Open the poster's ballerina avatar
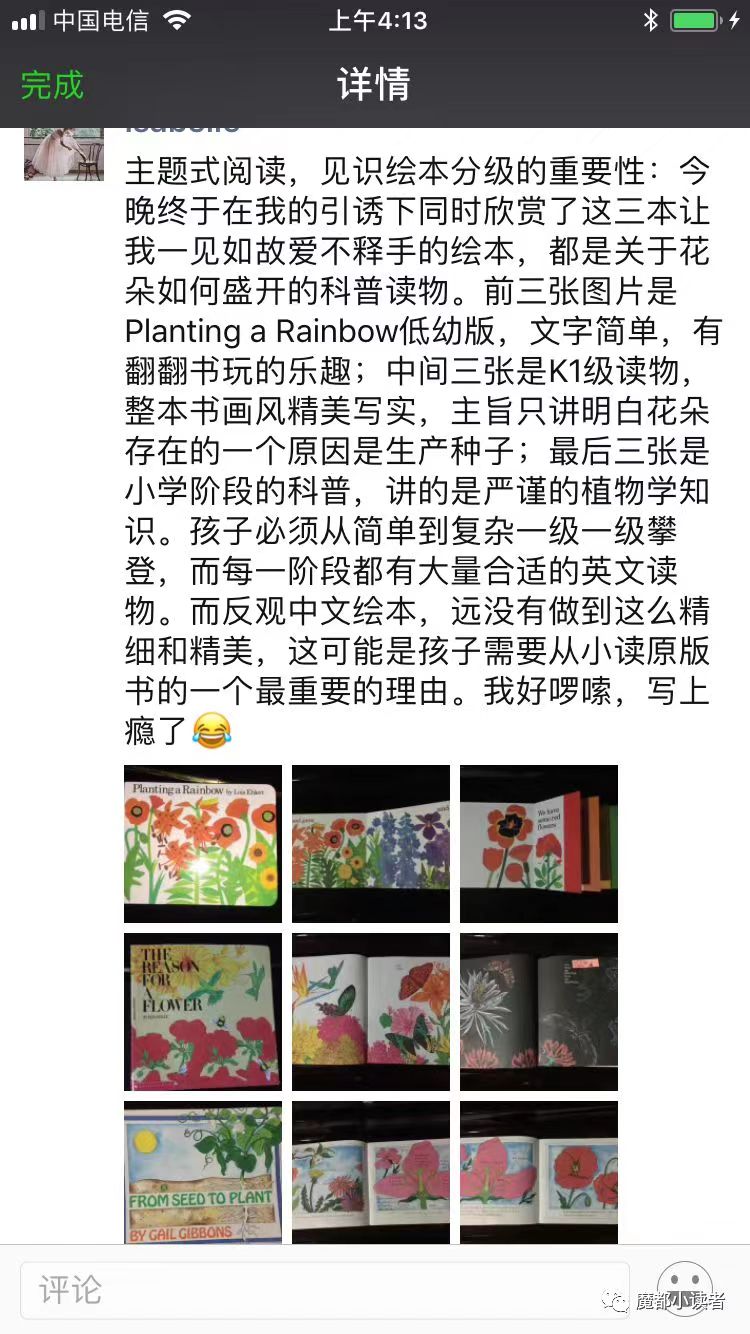Viewport: 750px width, 1334px height. click(64, 154)
